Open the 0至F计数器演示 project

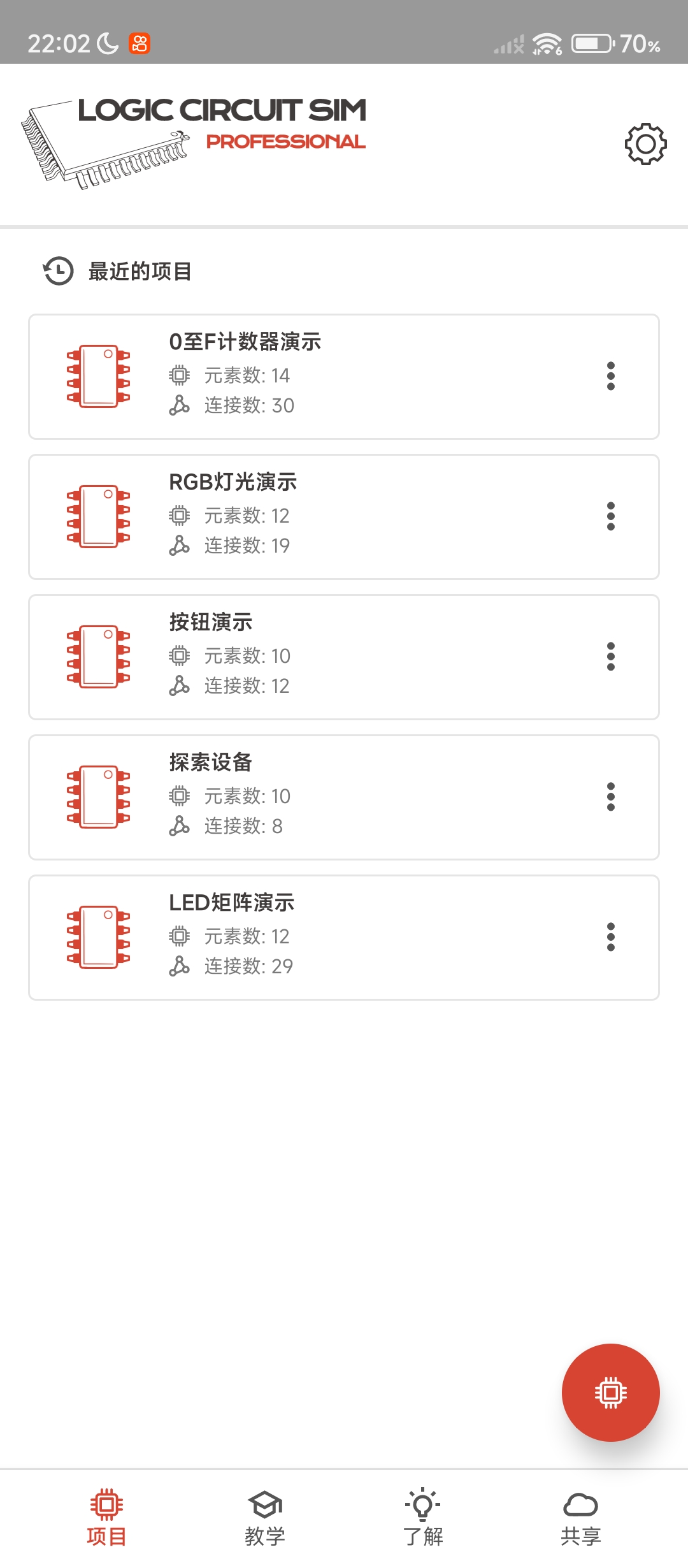(319, 376)
